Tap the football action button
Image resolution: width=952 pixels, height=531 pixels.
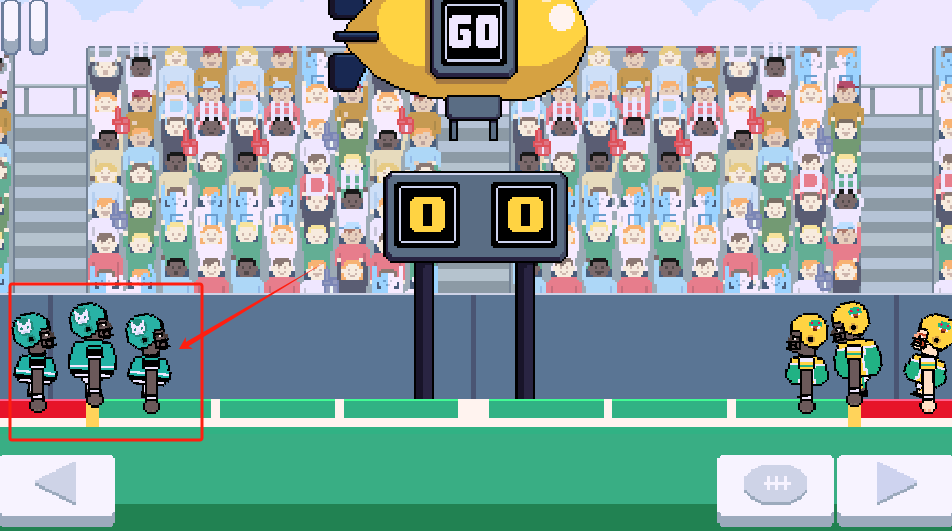point(775,487)
